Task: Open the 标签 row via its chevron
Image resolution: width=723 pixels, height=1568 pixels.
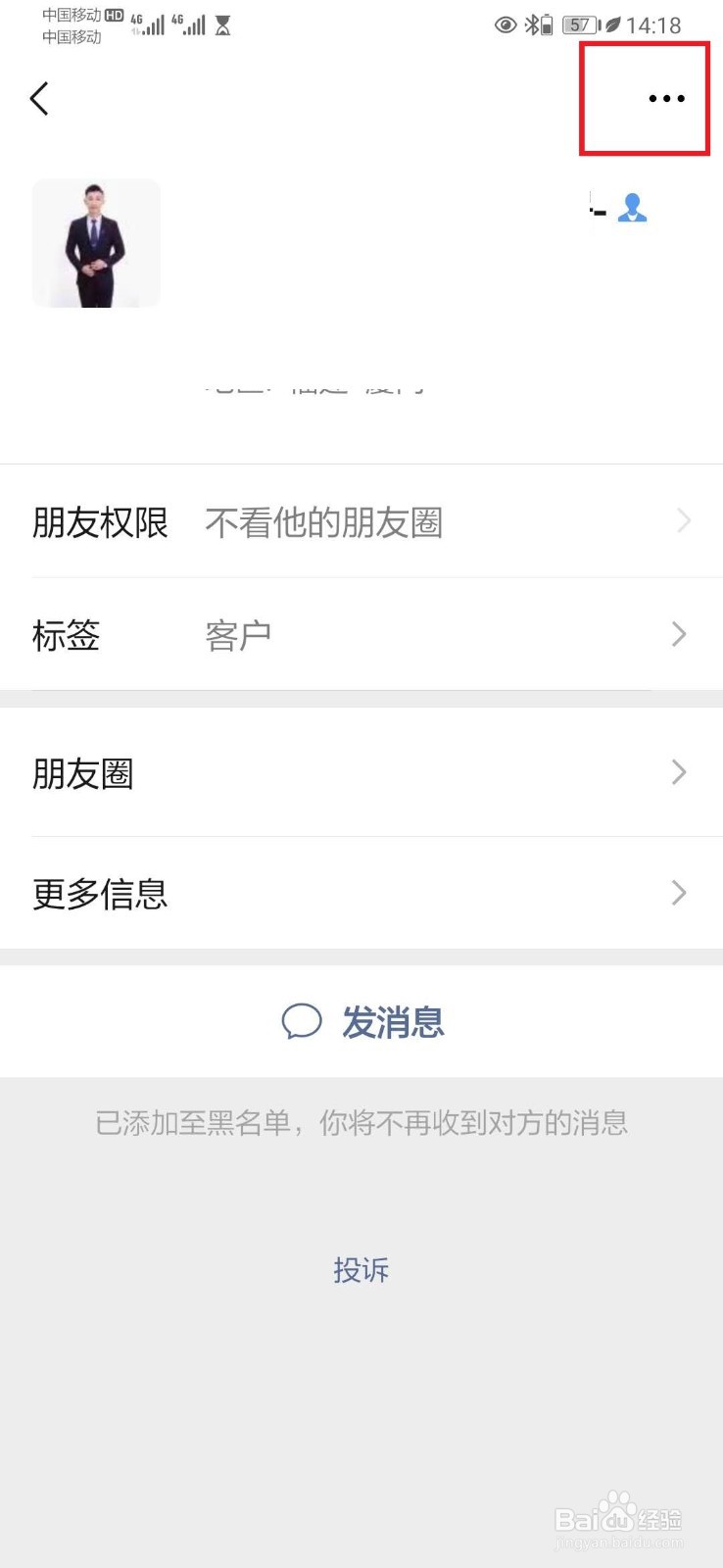Action: (x=678, y=635)
